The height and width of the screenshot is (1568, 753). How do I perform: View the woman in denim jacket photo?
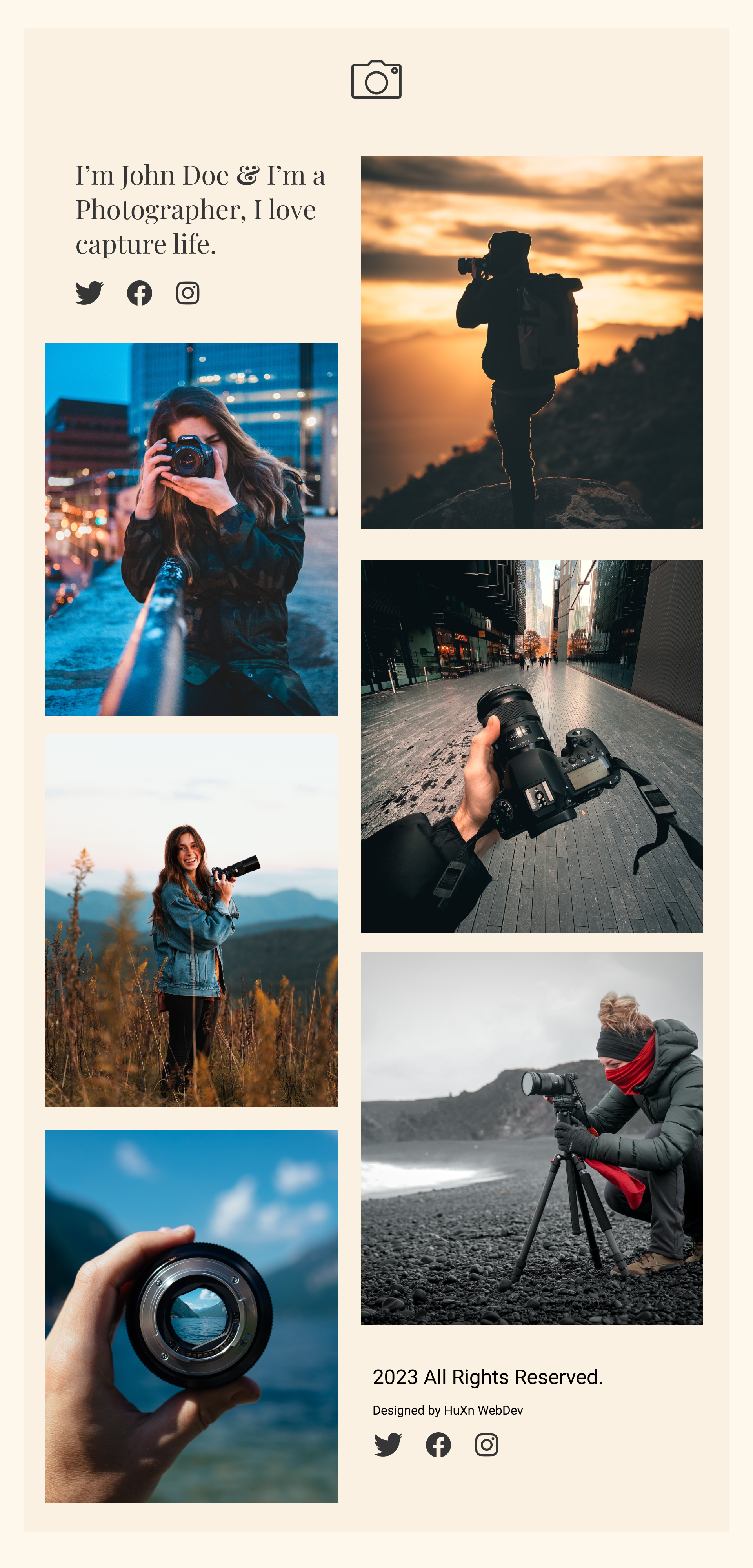tap(192, 920)
